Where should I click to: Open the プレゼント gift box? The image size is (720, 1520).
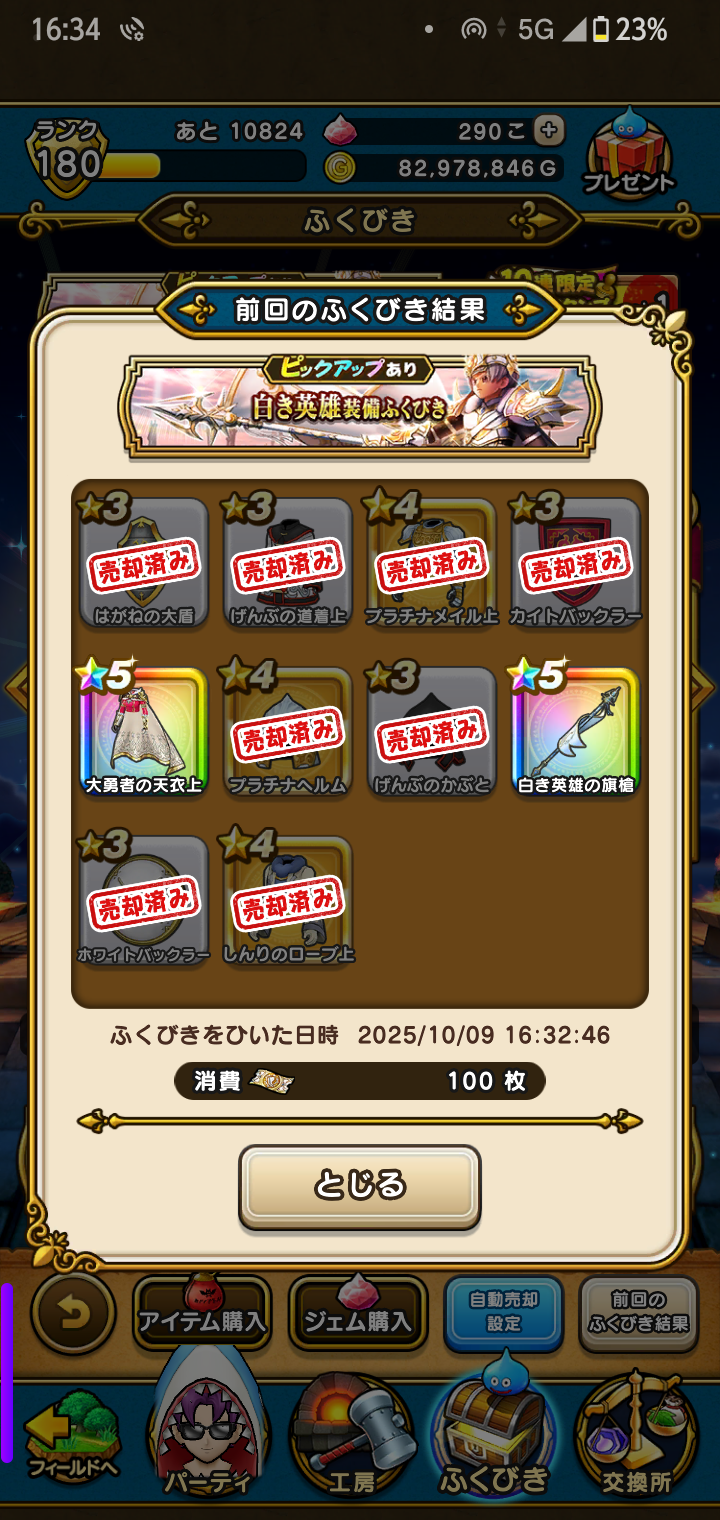(x=629, y=155)
